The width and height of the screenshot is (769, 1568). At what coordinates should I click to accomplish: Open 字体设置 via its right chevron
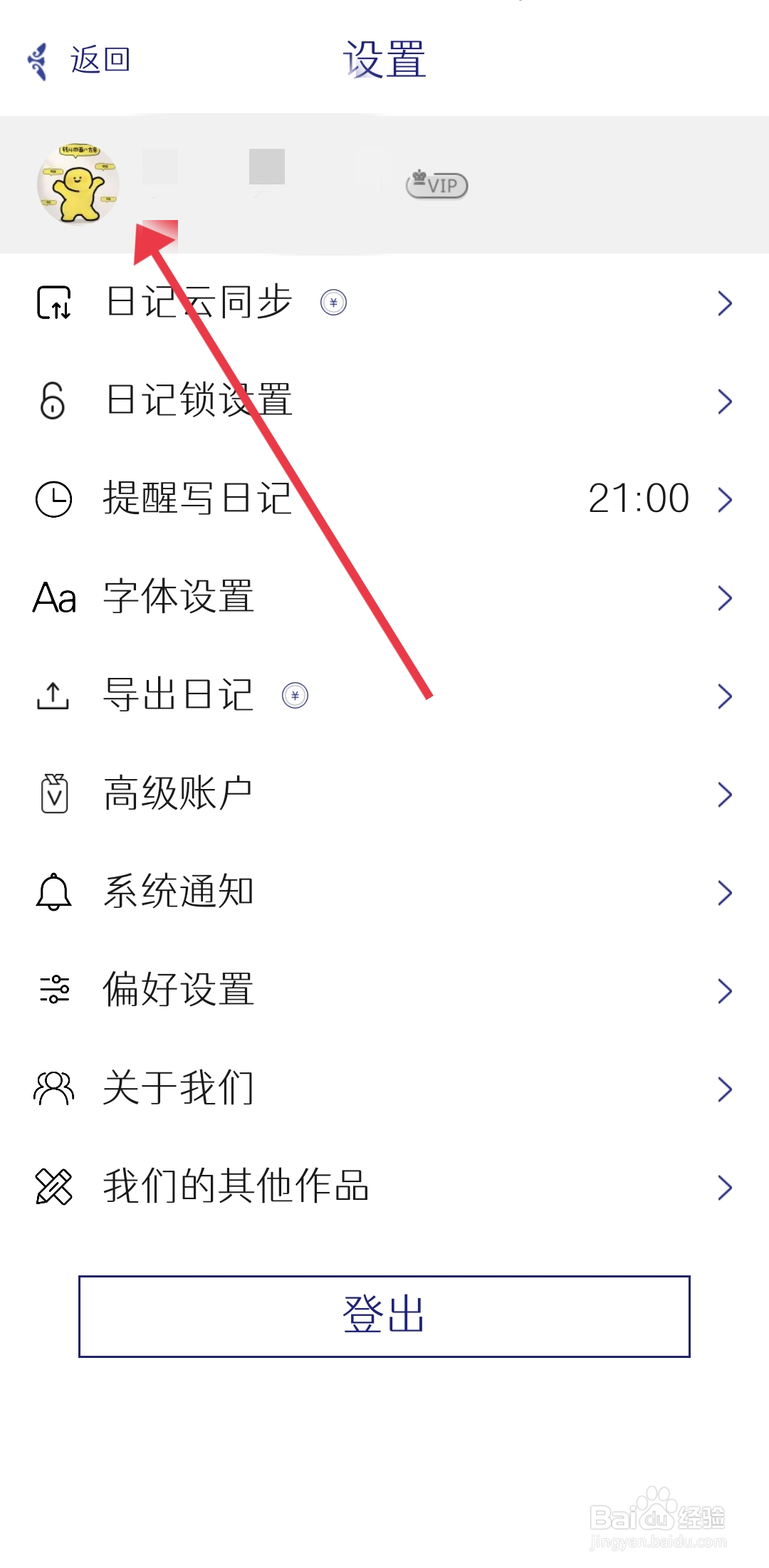(x=725, y=598)
